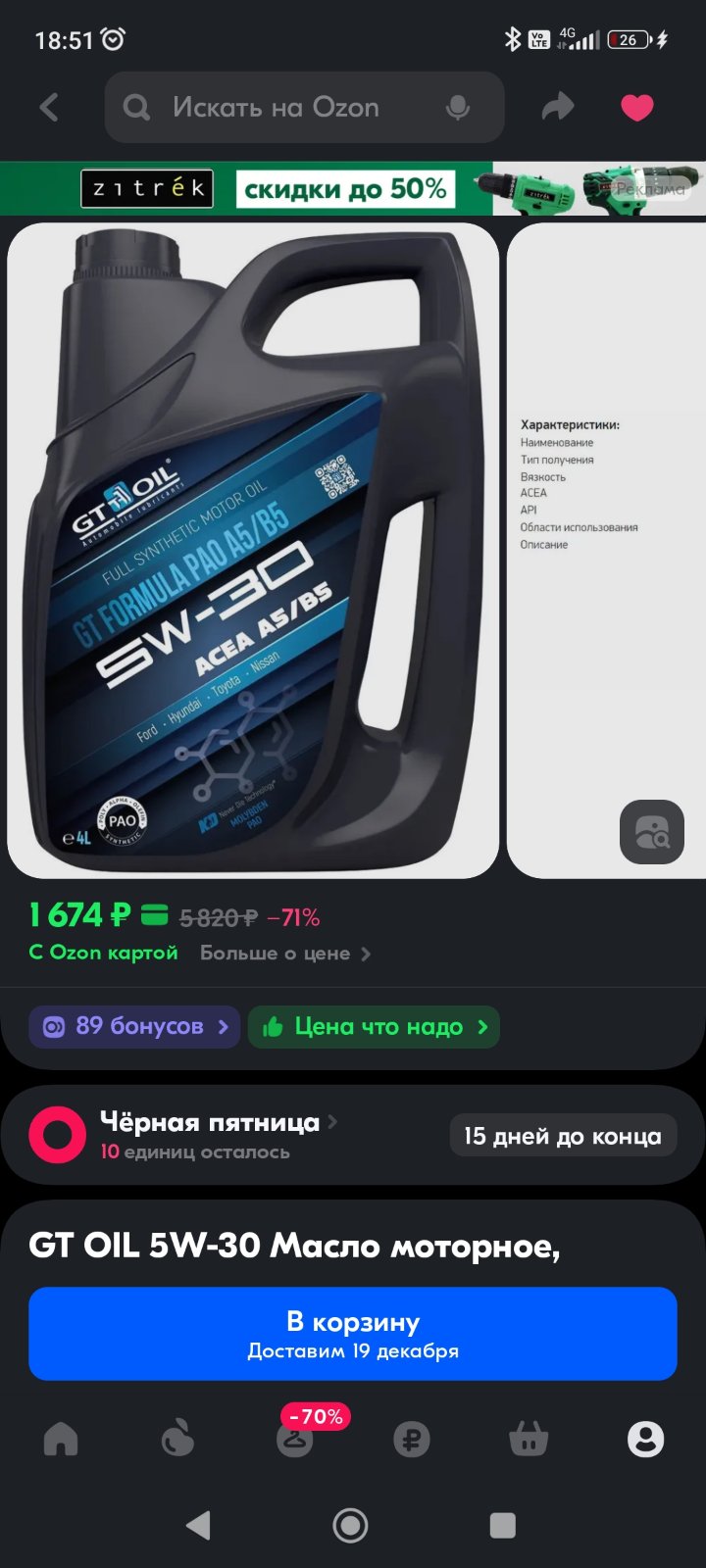Screen dimensions: 706x1568
Task: Add the oil to cart with В корзину
Action: point(353,1334)
